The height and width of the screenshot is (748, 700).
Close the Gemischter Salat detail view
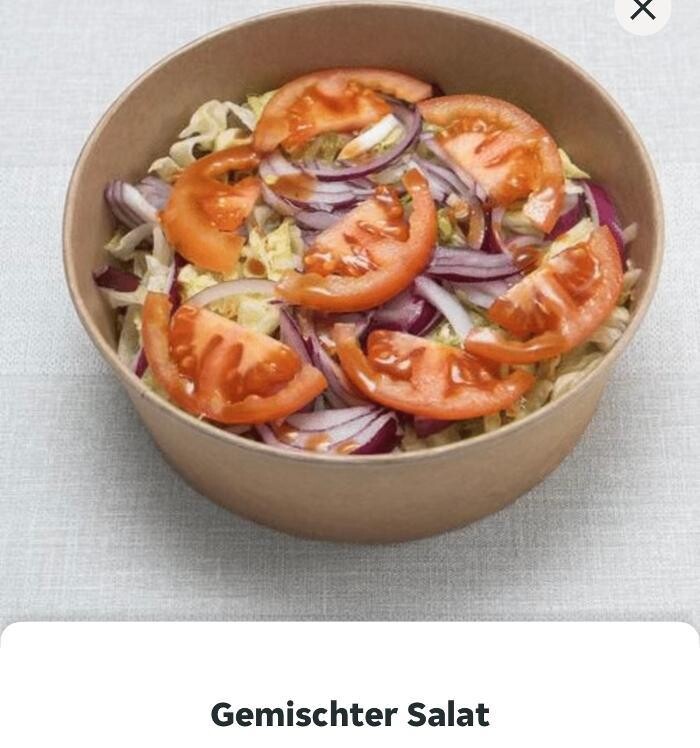[642, 10]
